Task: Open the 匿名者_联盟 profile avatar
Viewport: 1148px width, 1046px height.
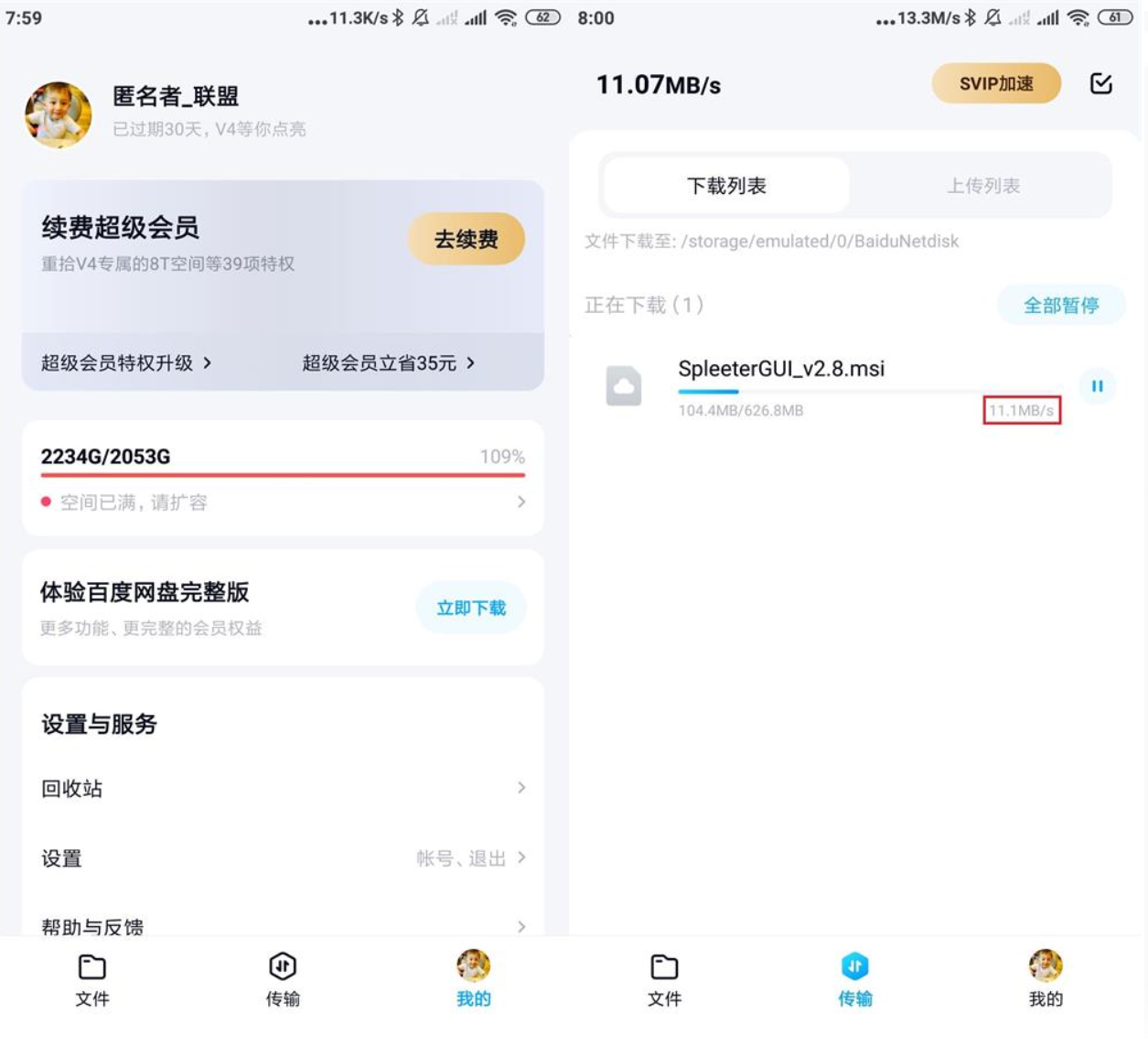Action: point(59,115)
